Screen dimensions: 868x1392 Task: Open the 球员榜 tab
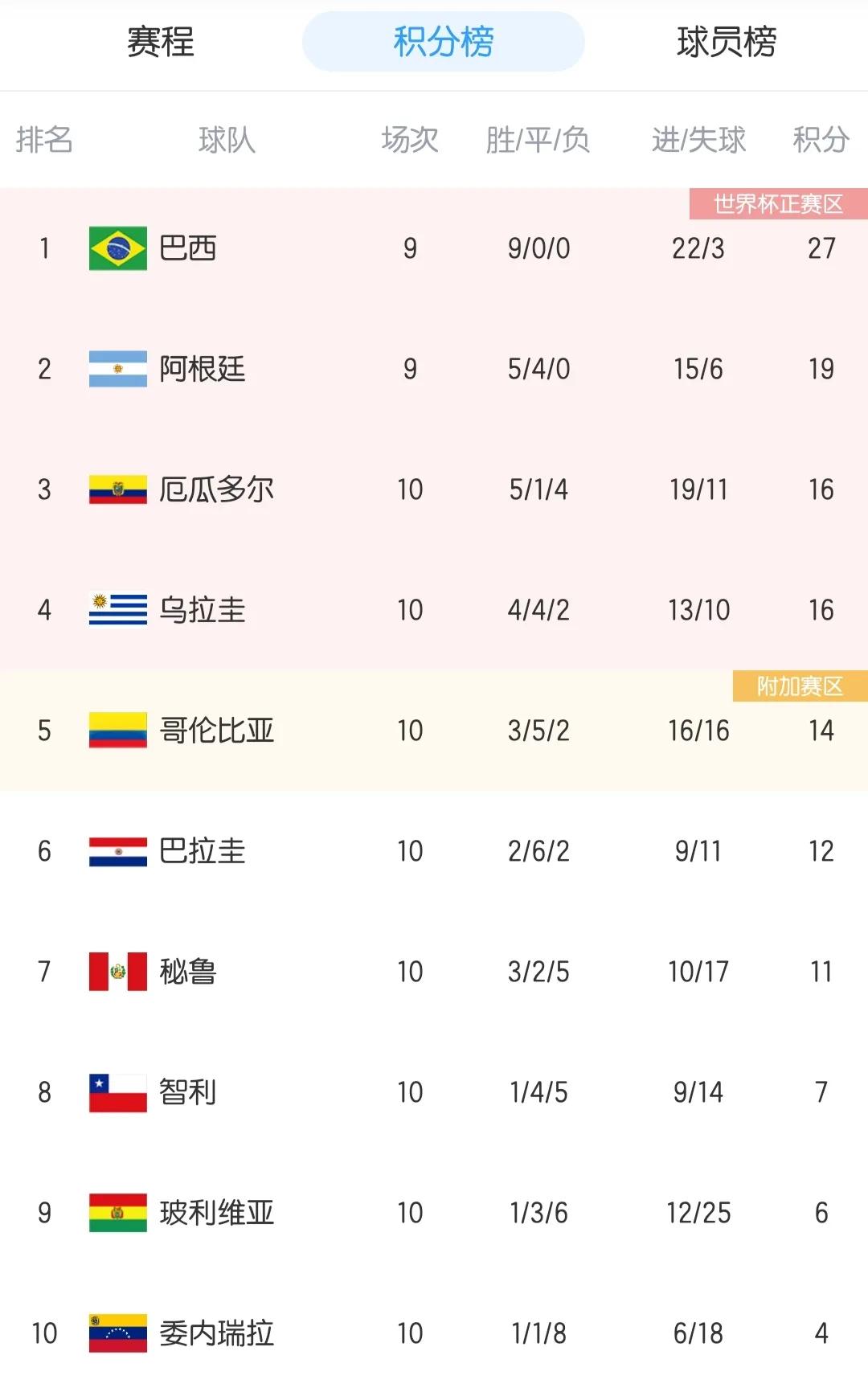click(x=726, y=42)
